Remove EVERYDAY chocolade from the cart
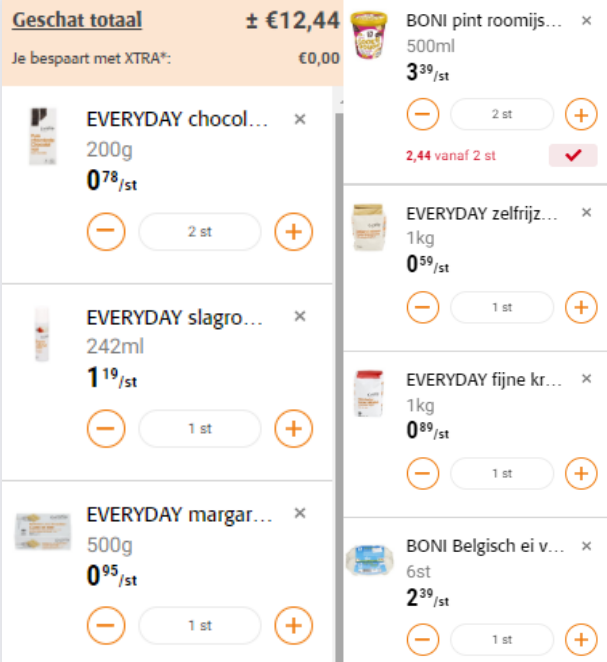The height and width of the screenshot is (662, 607). (x=299, y=119)
